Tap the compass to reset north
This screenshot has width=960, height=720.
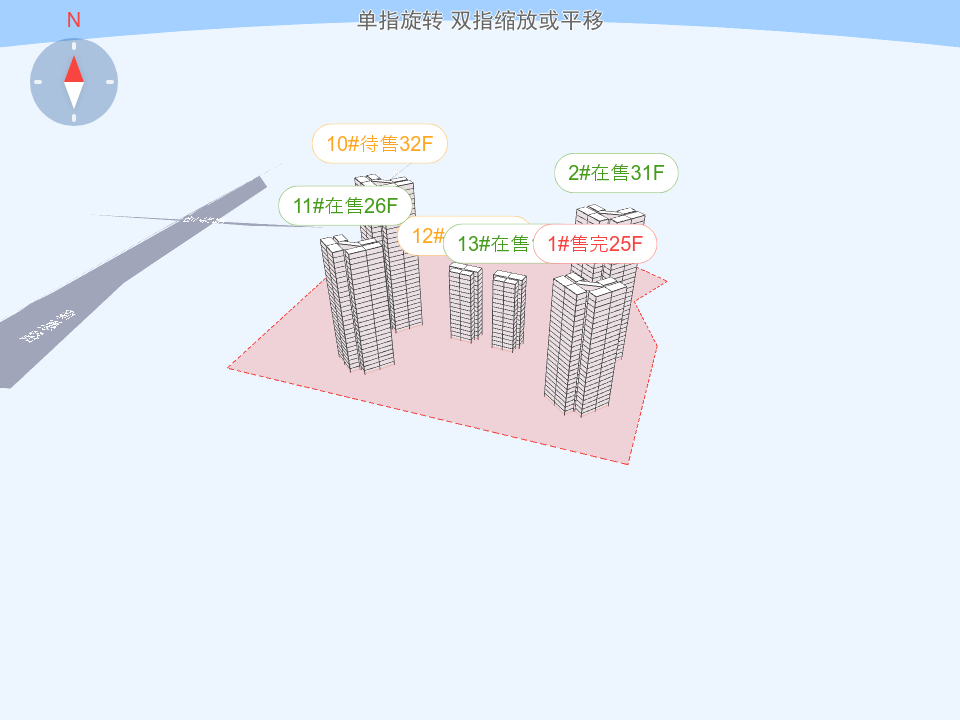(x=74, y=82)
